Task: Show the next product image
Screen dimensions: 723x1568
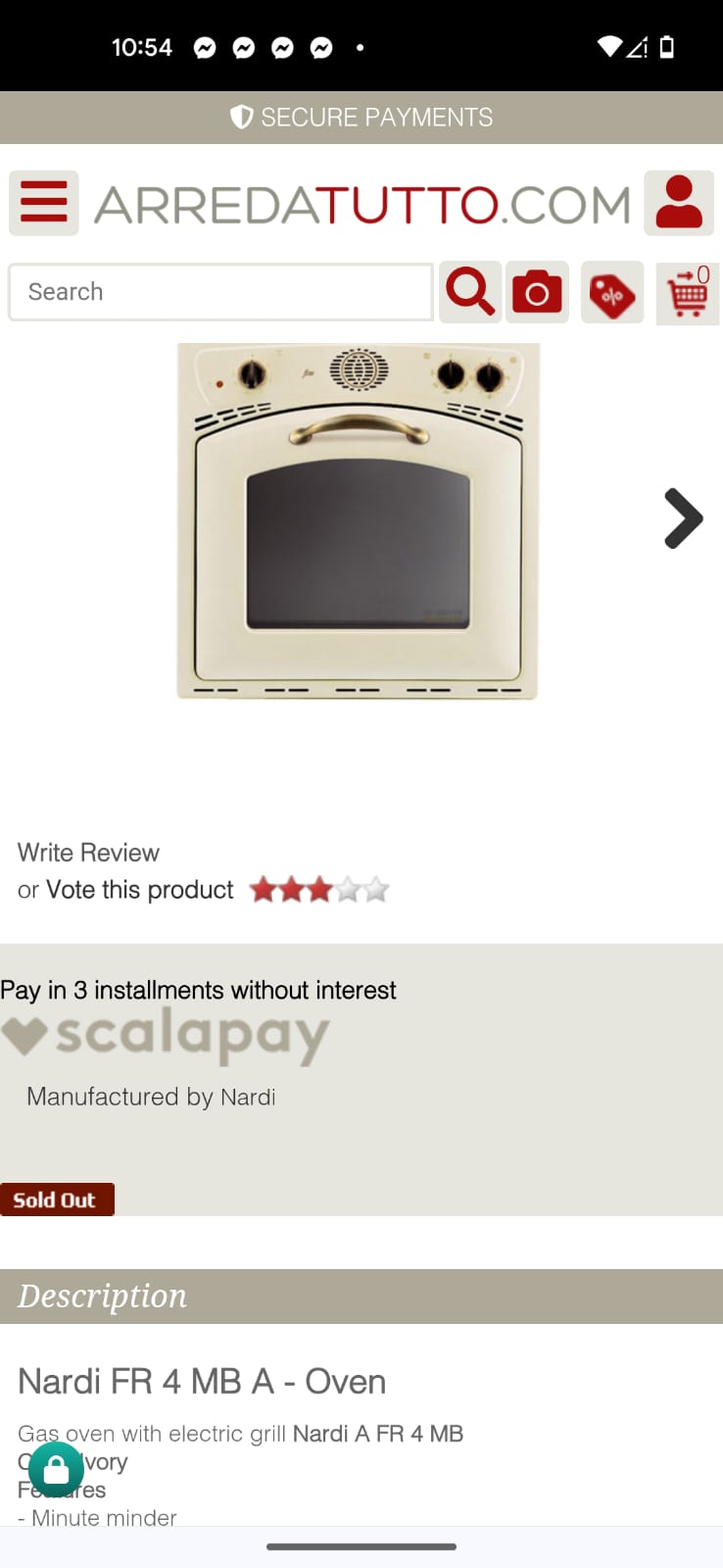Action: [683, 518]
